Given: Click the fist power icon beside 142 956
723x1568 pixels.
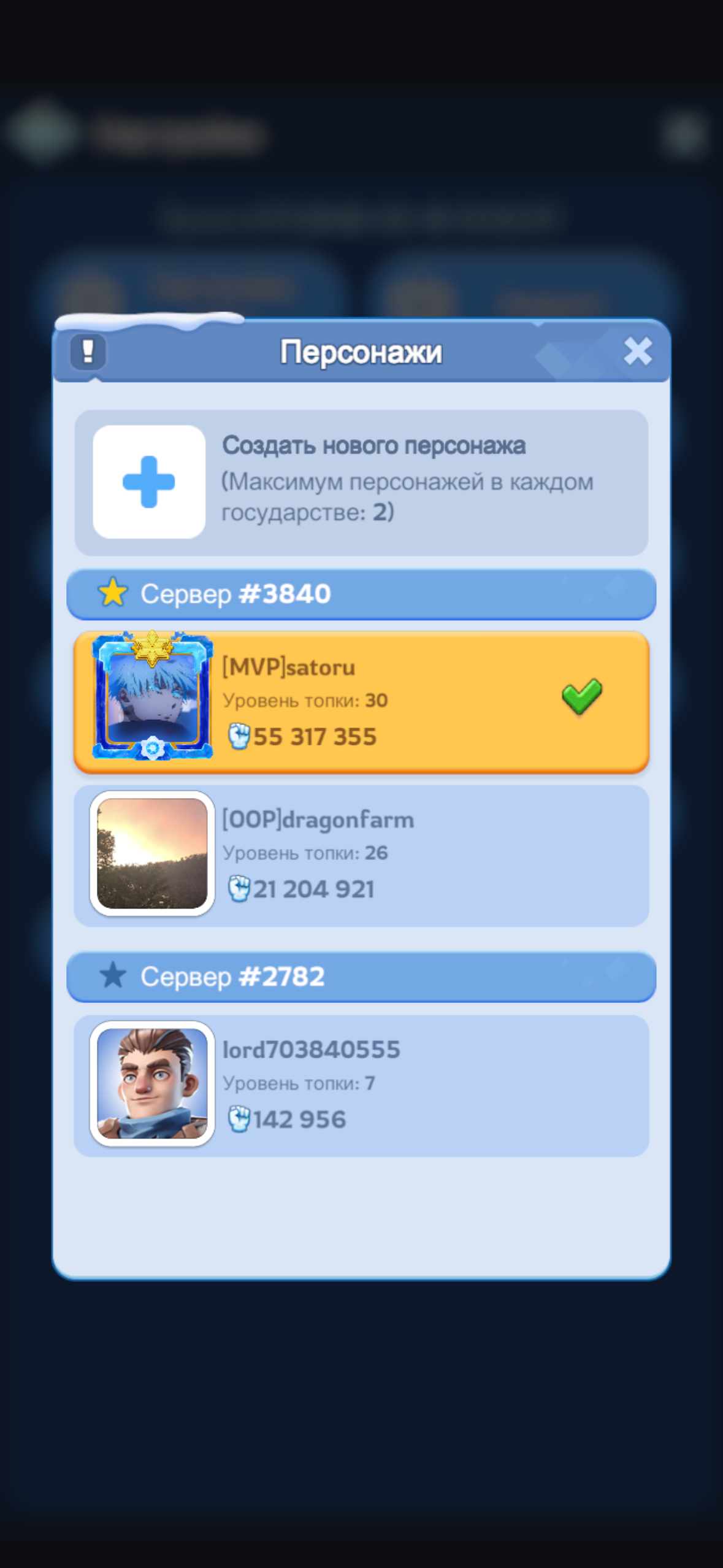Looking at the screenshot, I should 240,1118.
